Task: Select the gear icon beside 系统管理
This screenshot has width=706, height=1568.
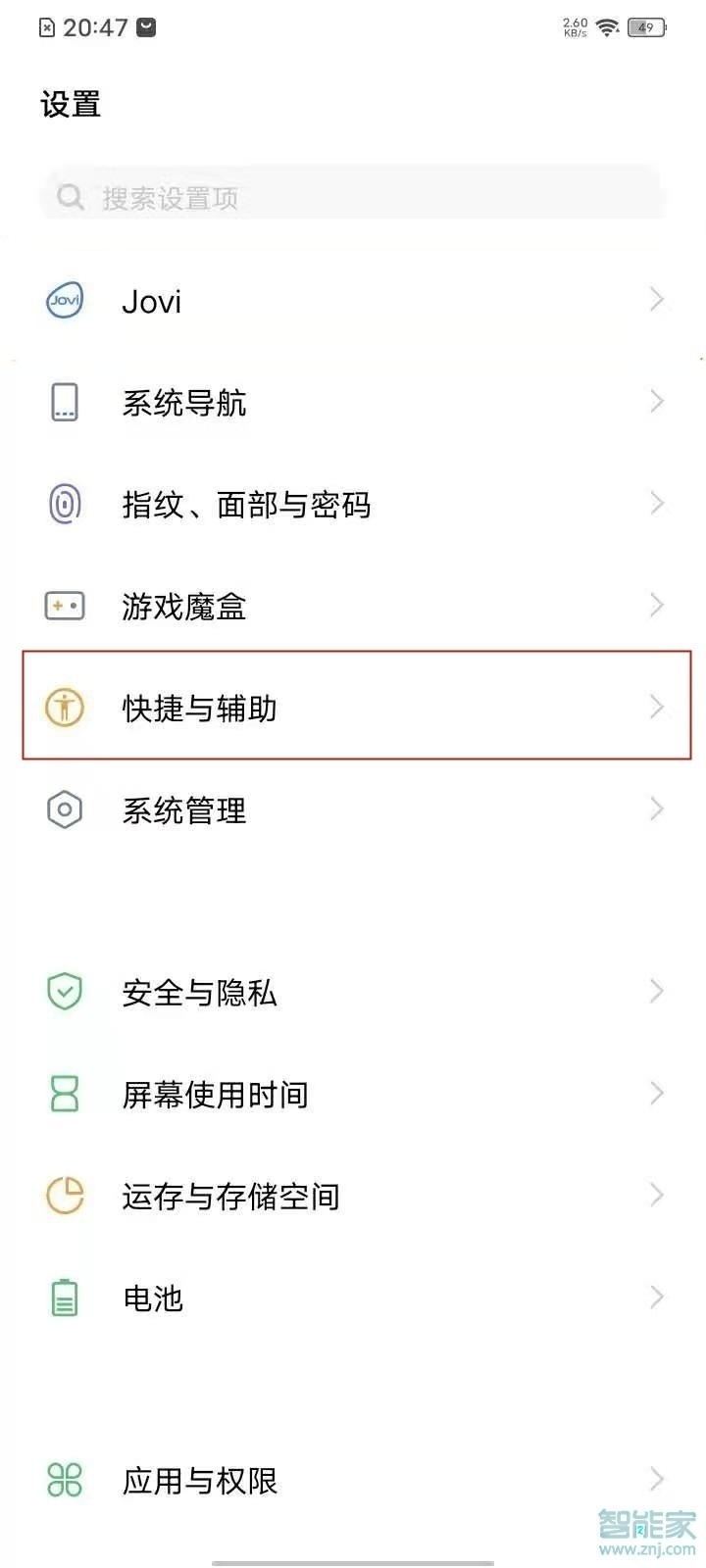Action: pyautogui.click(x=64, y=809)
